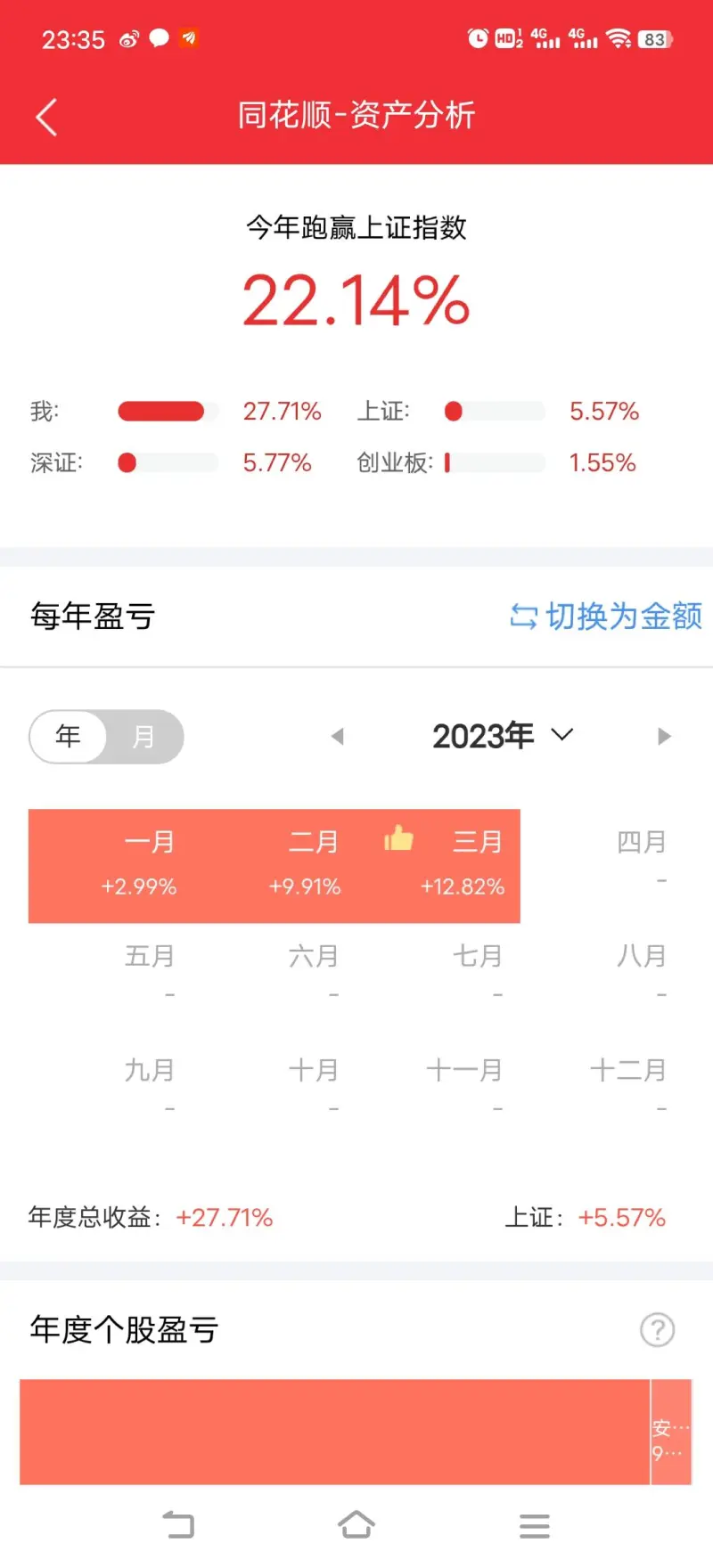
Task: Go to the next year arrow
Action: pos(664,736)
